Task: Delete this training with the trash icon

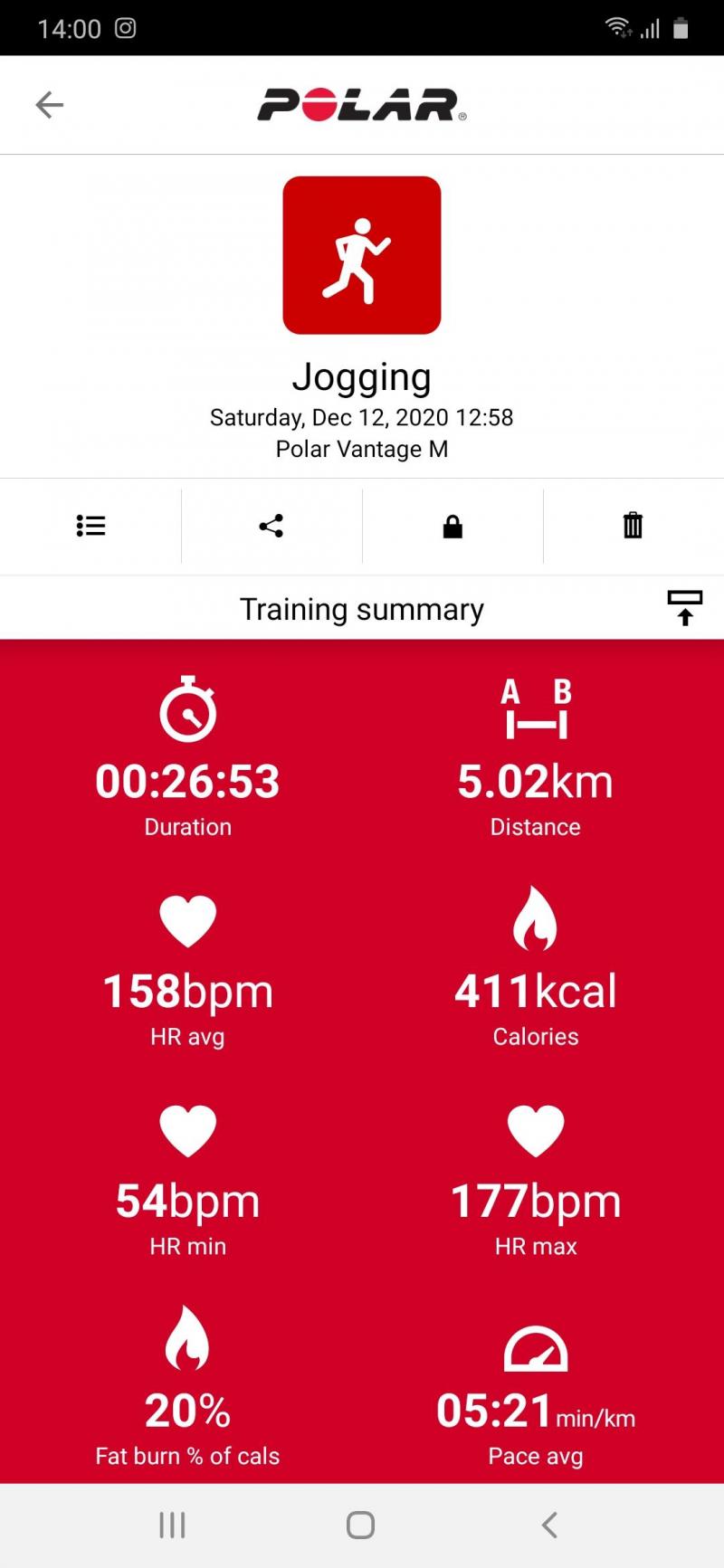Action: (633, 526)
